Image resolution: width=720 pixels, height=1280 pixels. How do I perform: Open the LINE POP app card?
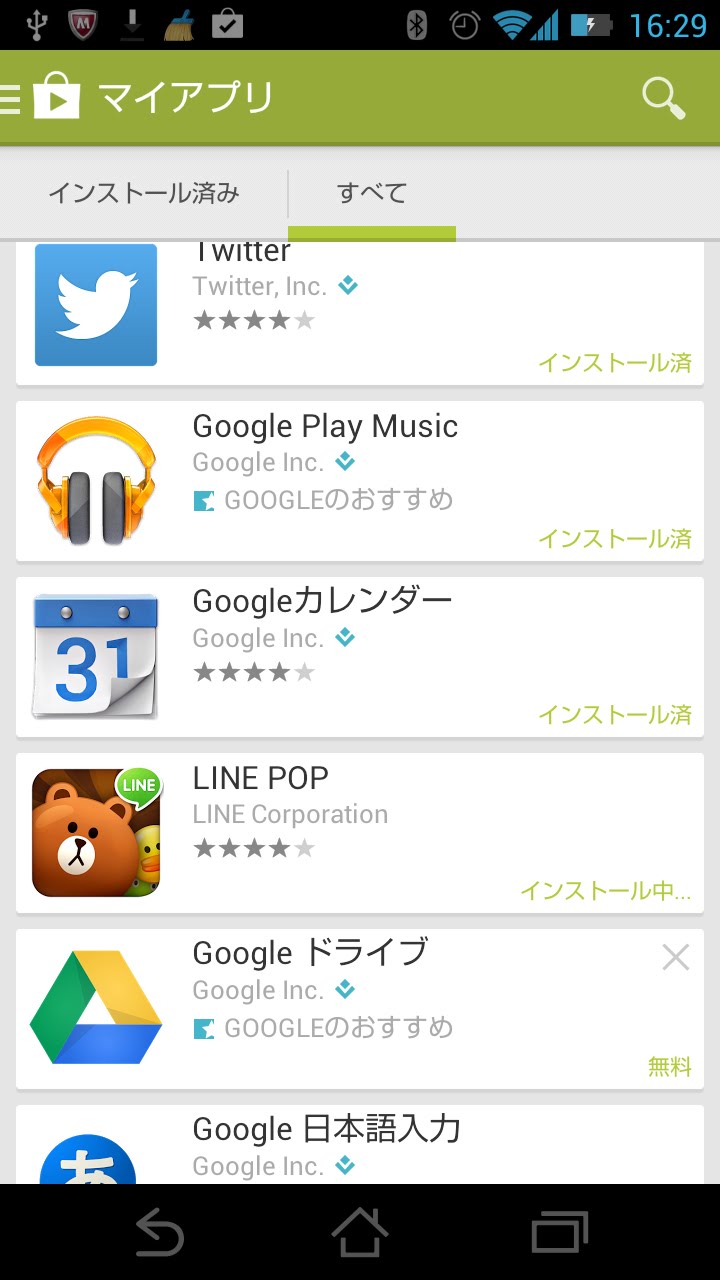click(360, 833)
